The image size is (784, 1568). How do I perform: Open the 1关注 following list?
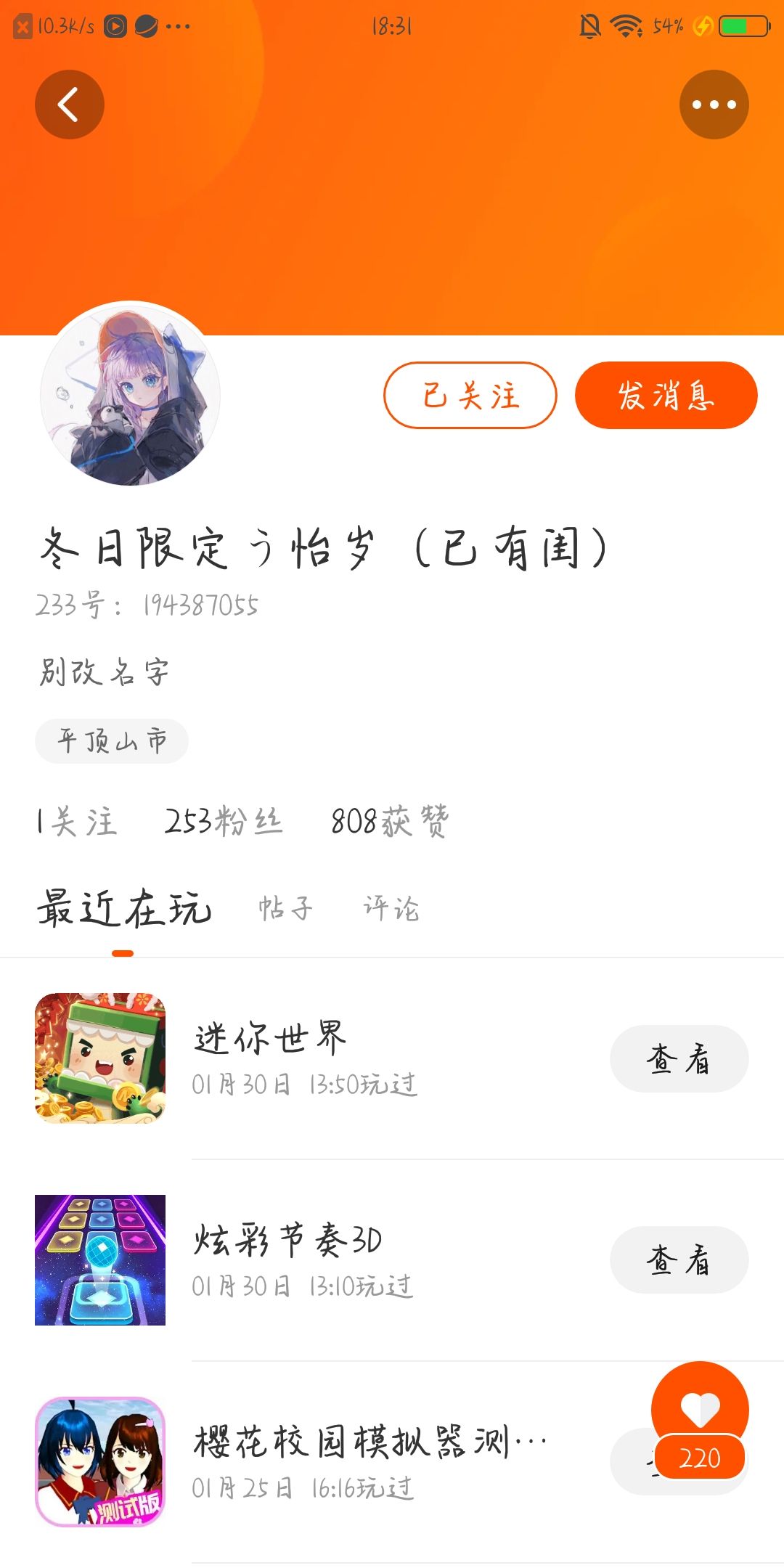point(77,822)
